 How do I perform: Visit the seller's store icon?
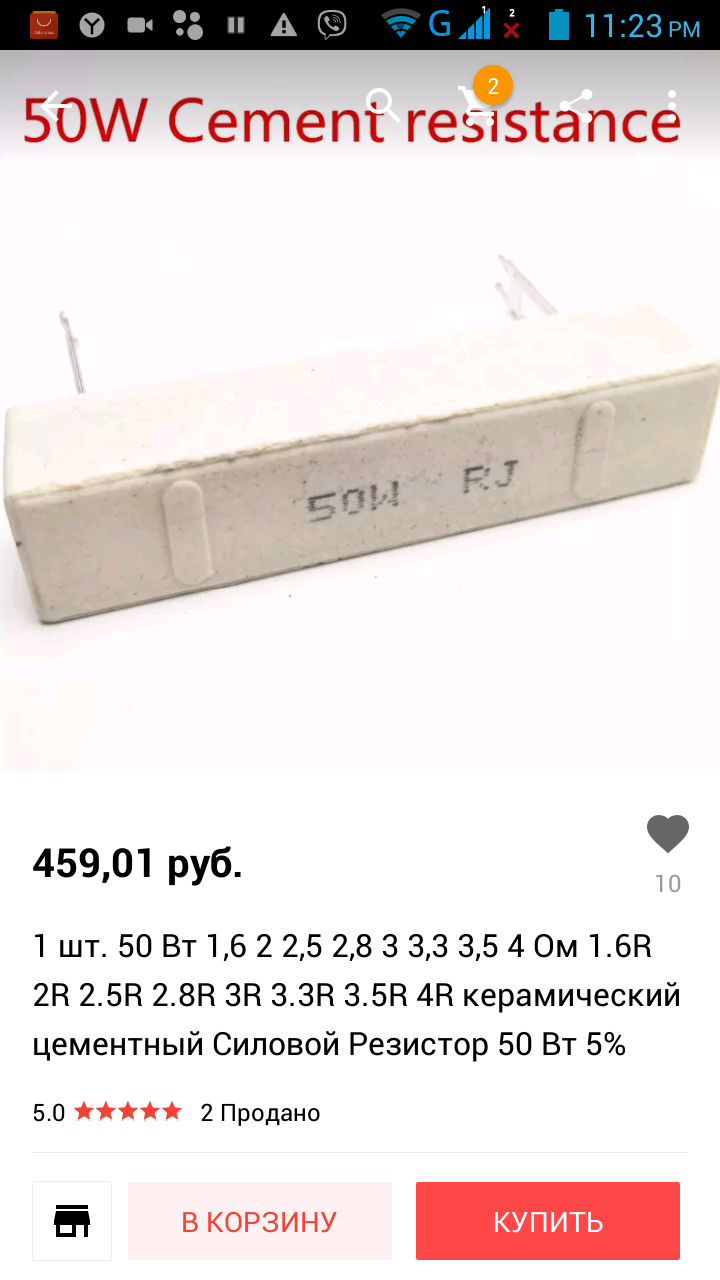click(x=72, y=1221)
